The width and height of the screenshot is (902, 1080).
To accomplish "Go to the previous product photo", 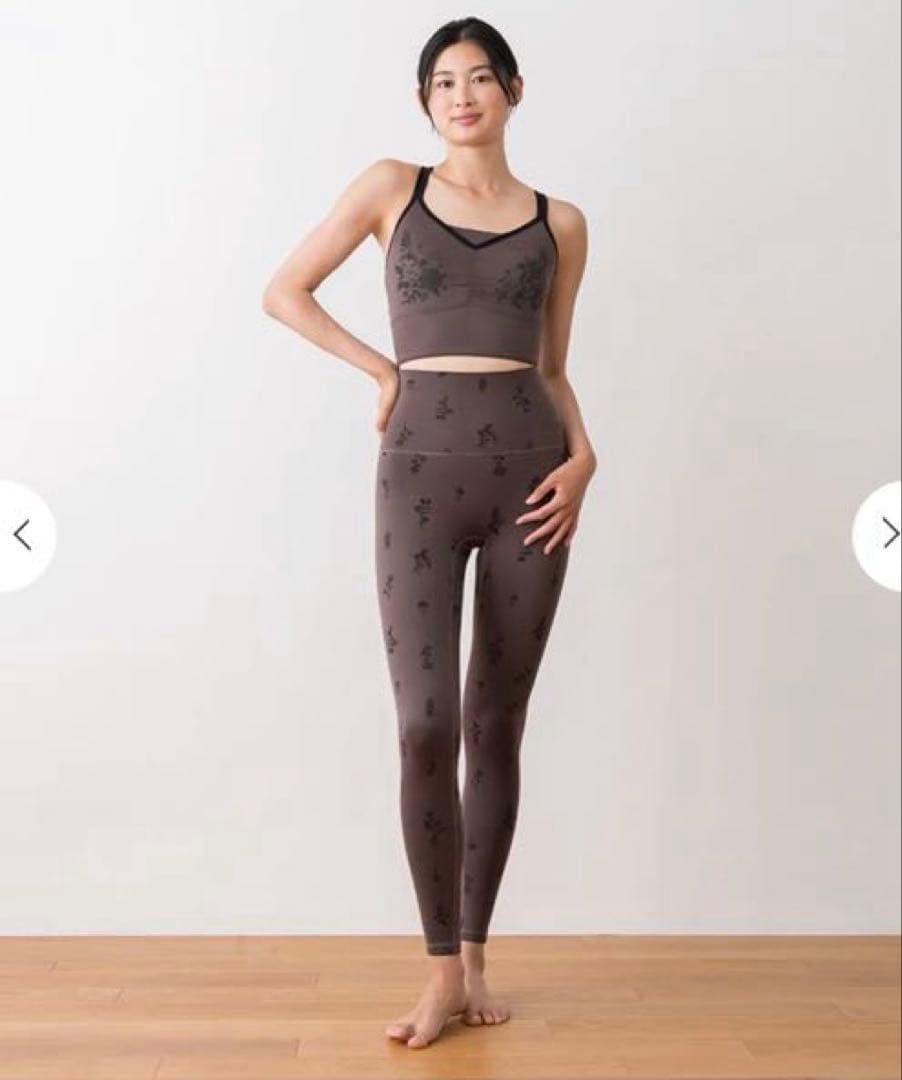I will pos(22,536).
